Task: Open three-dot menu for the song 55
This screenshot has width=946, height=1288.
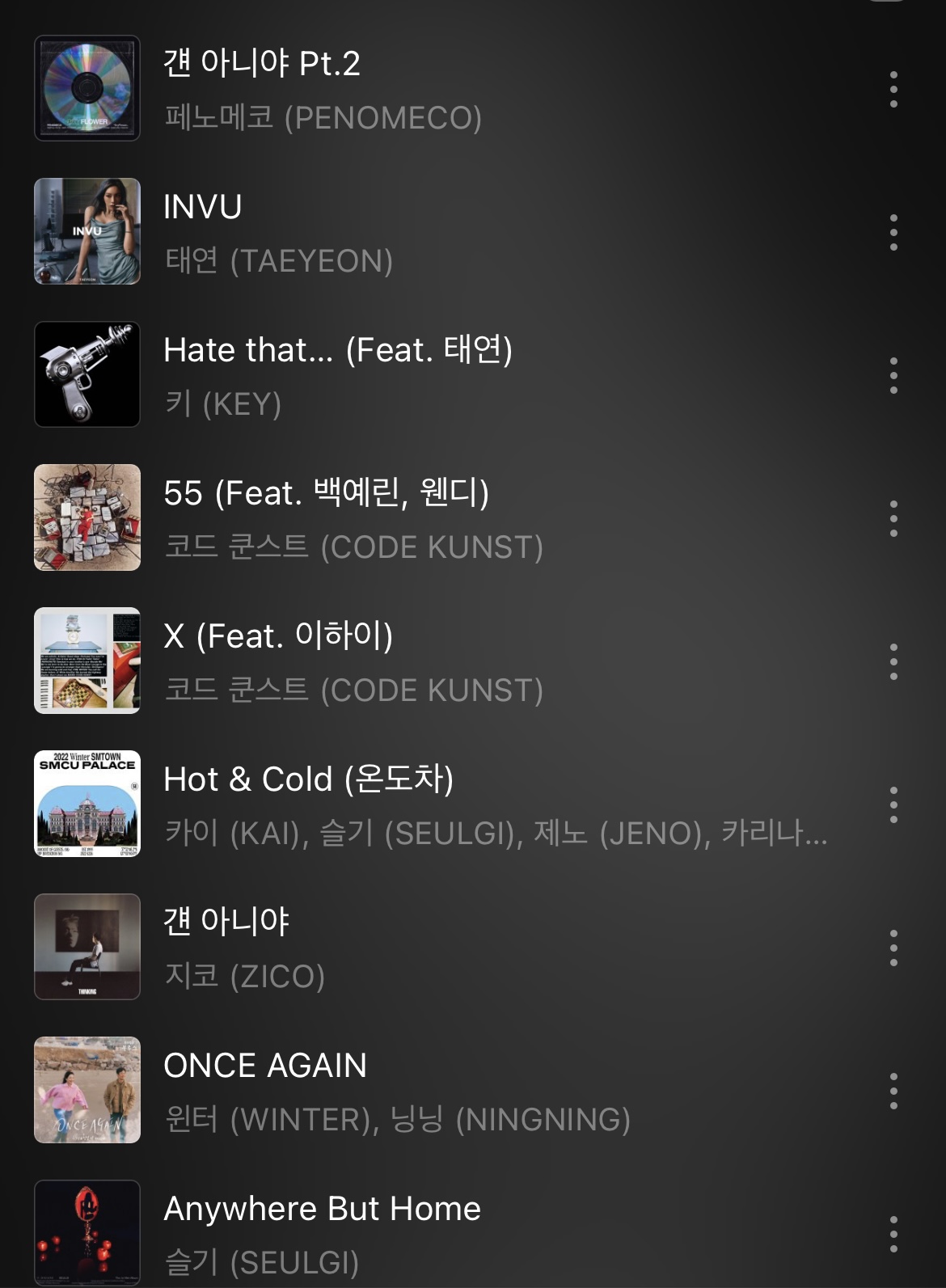Action: point(893,518)
